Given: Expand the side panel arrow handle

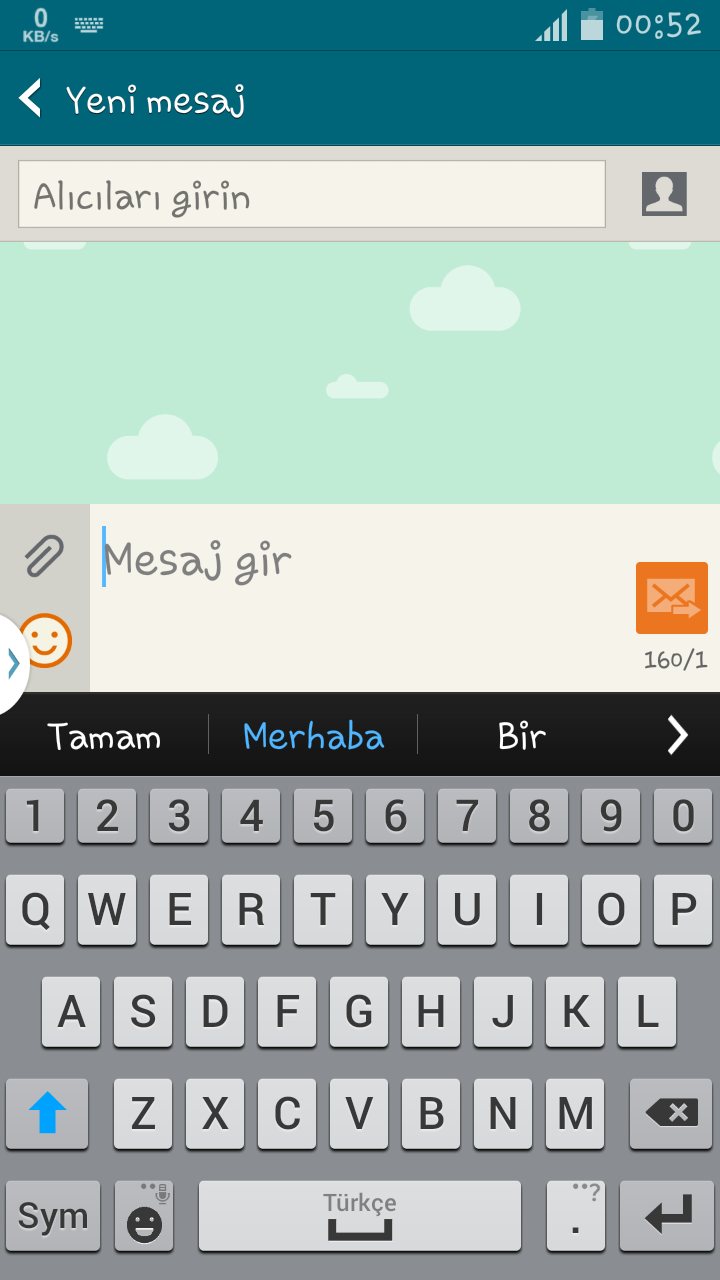Looking at the screenshot, I should point(13,663).
